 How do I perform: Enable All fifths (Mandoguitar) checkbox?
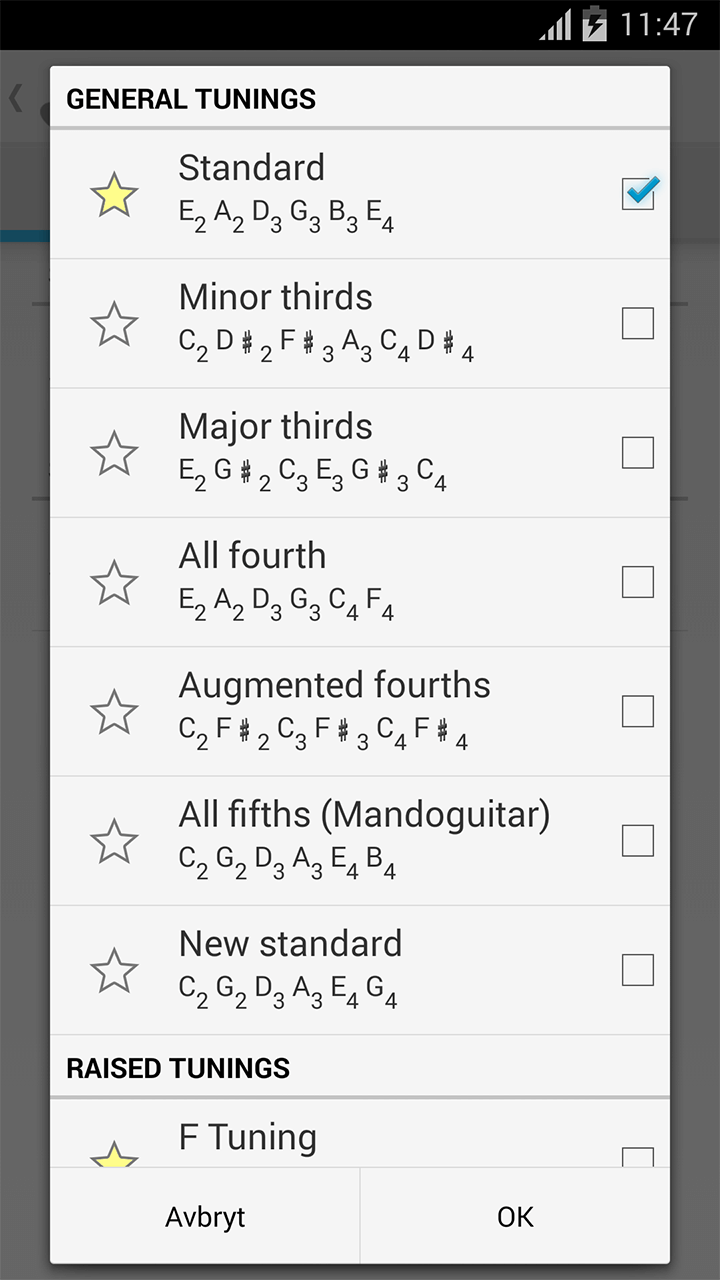638,839
